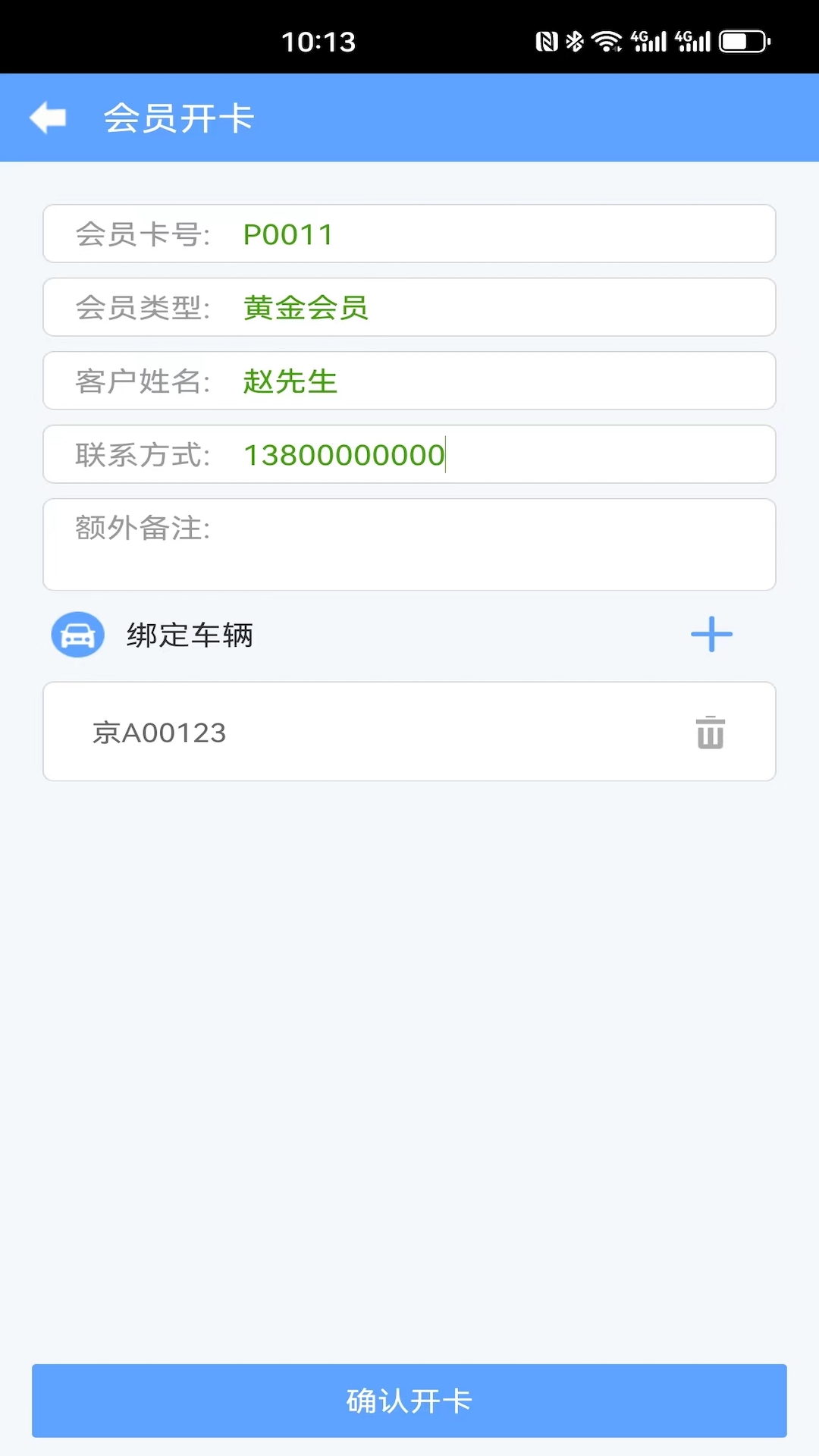Tap the 联系方式 field label
This screenshot has height=1456, width=819.
pyautogui.click(x=141, y=454)
